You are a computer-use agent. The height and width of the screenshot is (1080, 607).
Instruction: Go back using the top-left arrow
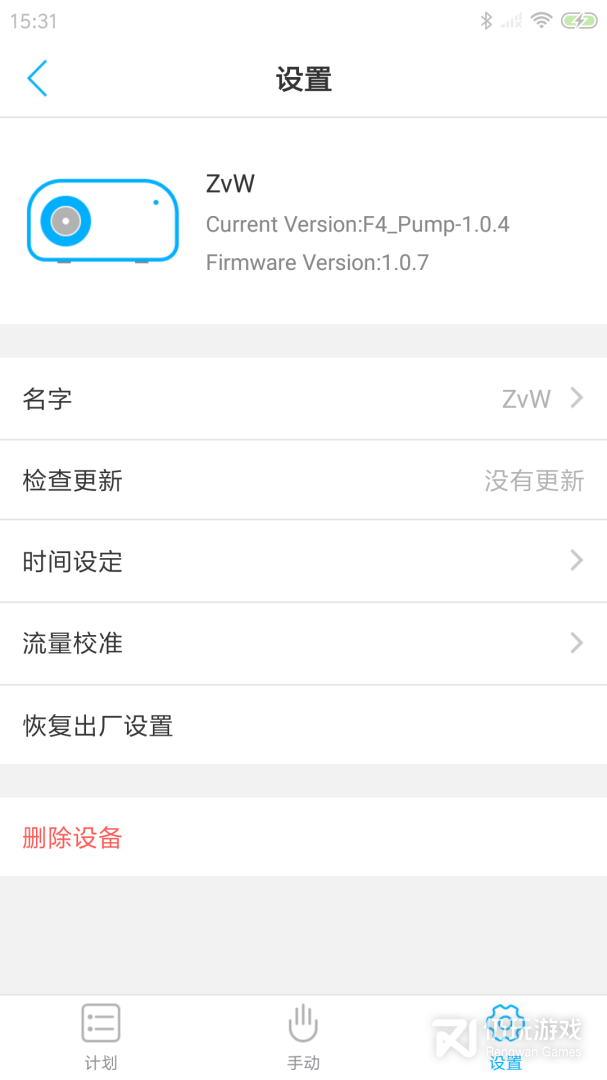coord(37,78)
